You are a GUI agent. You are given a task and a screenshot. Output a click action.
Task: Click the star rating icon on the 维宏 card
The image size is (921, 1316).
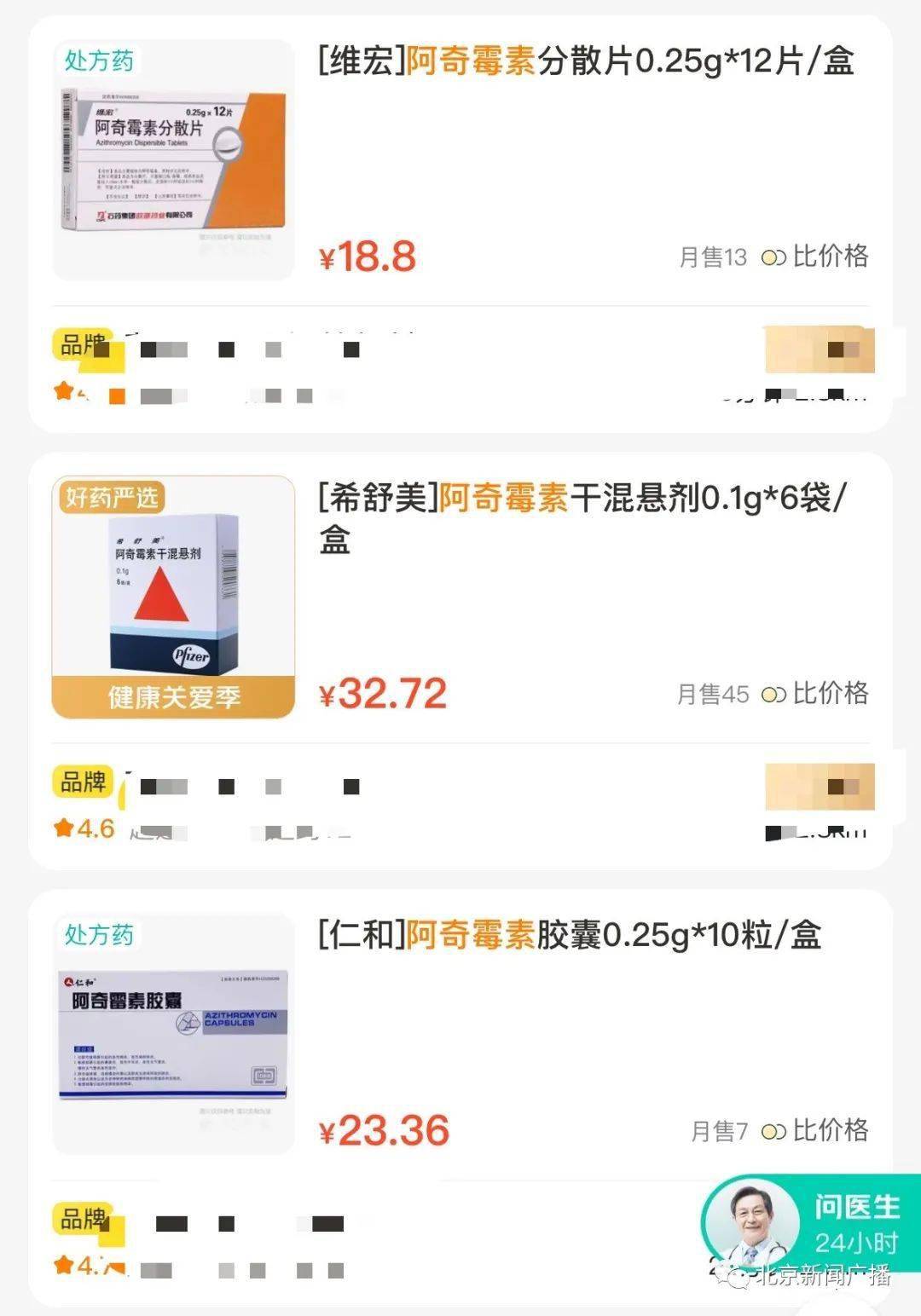click(66, 392)
